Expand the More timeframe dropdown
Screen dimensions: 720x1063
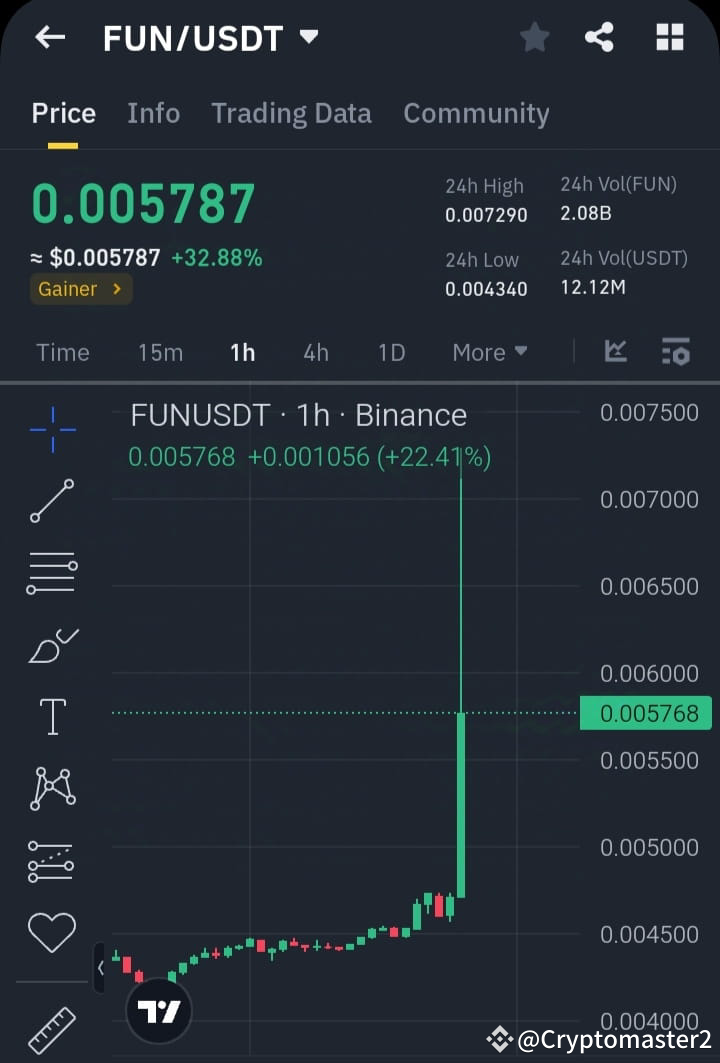point(489,352)
